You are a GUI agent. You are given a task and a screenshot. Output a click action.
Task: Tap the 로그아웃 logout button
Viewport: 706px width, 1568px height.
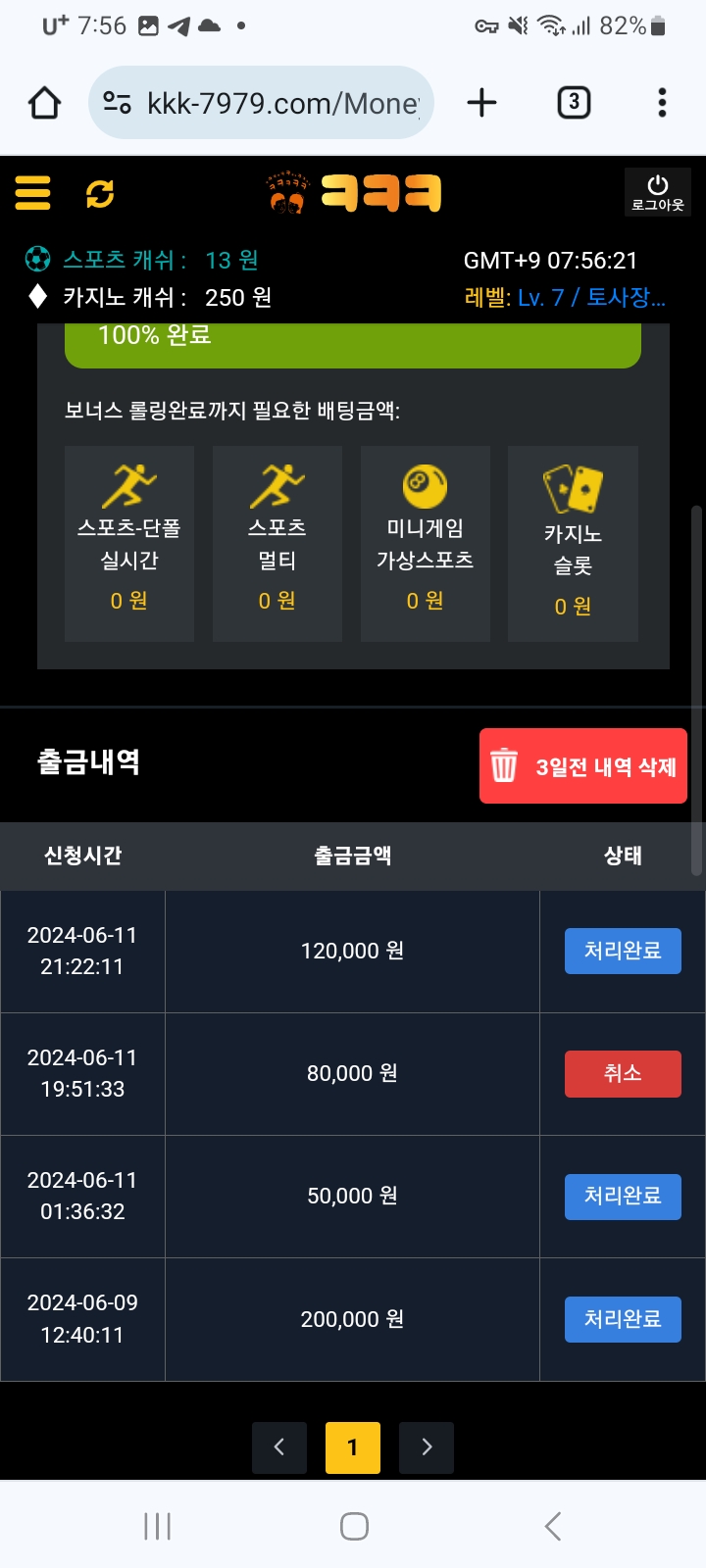coord(658,192)
